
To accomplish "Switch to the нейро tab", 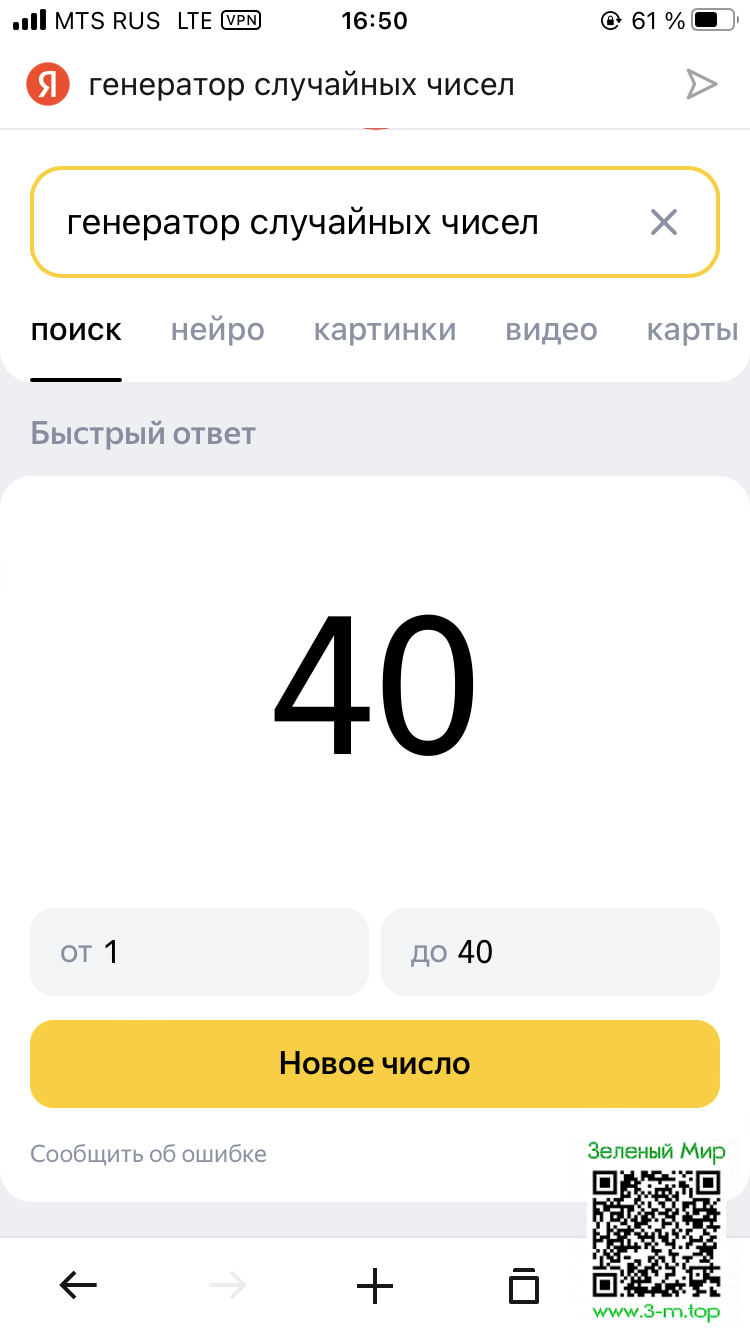I will (x=217, y=330).
